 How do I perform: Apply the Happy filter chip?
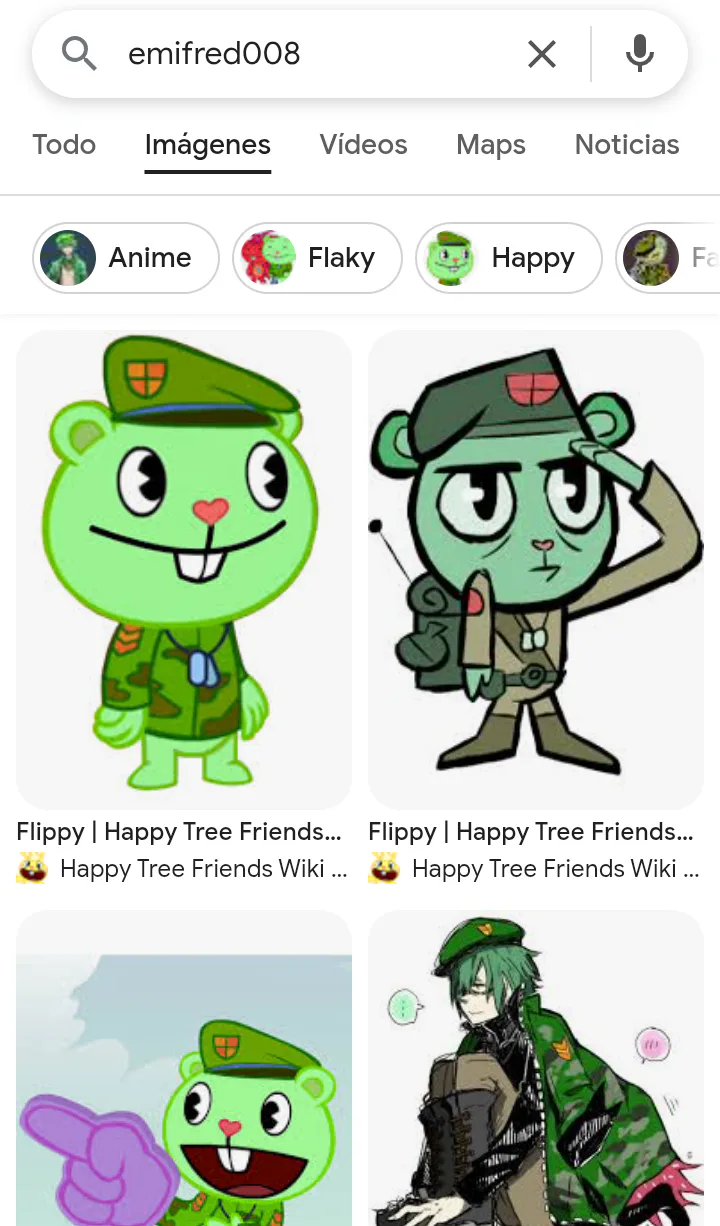tap(508, 258)
